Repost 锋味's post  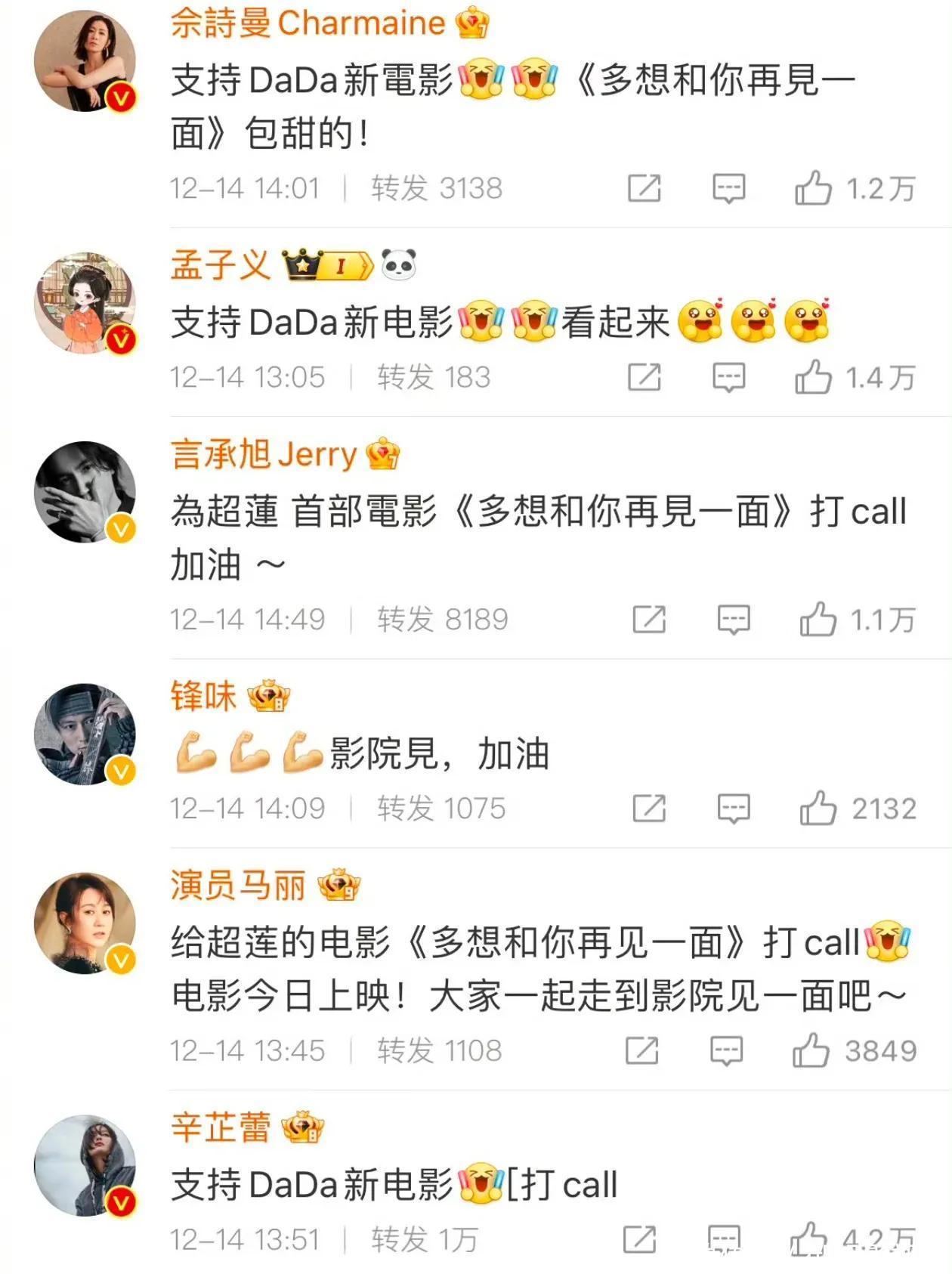[648, 809]
